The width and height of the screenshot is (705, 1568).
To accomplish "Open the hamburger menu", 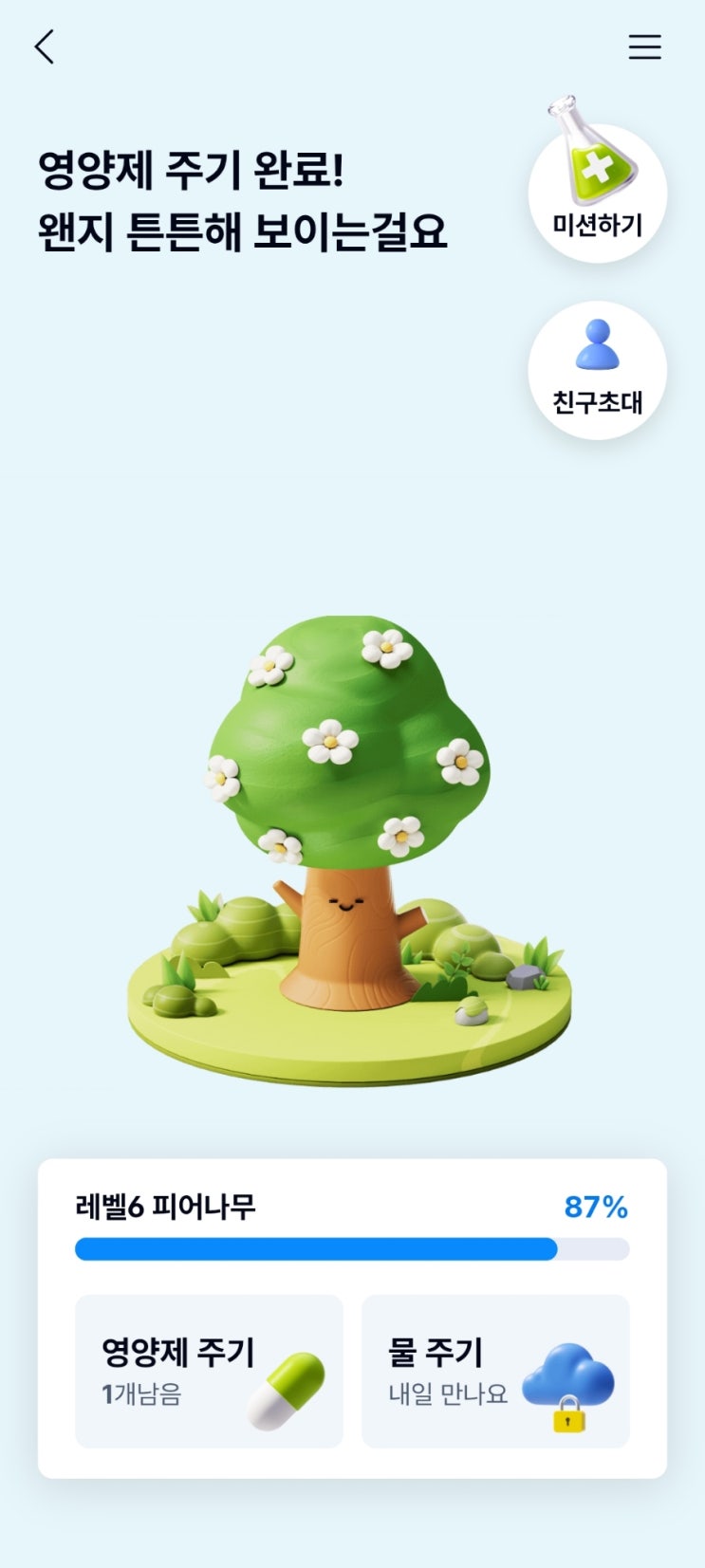I will pos(644,46).
